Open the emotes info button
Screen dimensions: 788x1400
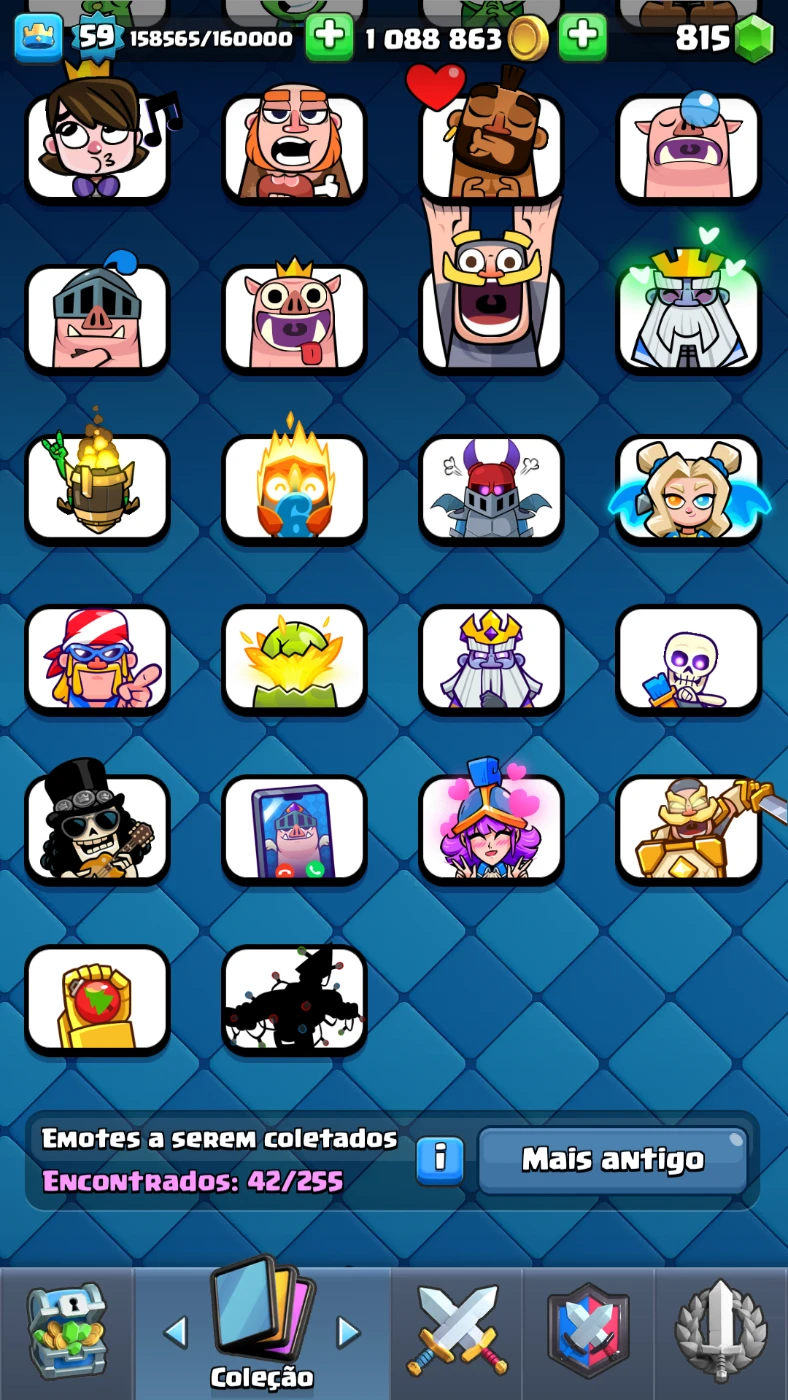439,1160
